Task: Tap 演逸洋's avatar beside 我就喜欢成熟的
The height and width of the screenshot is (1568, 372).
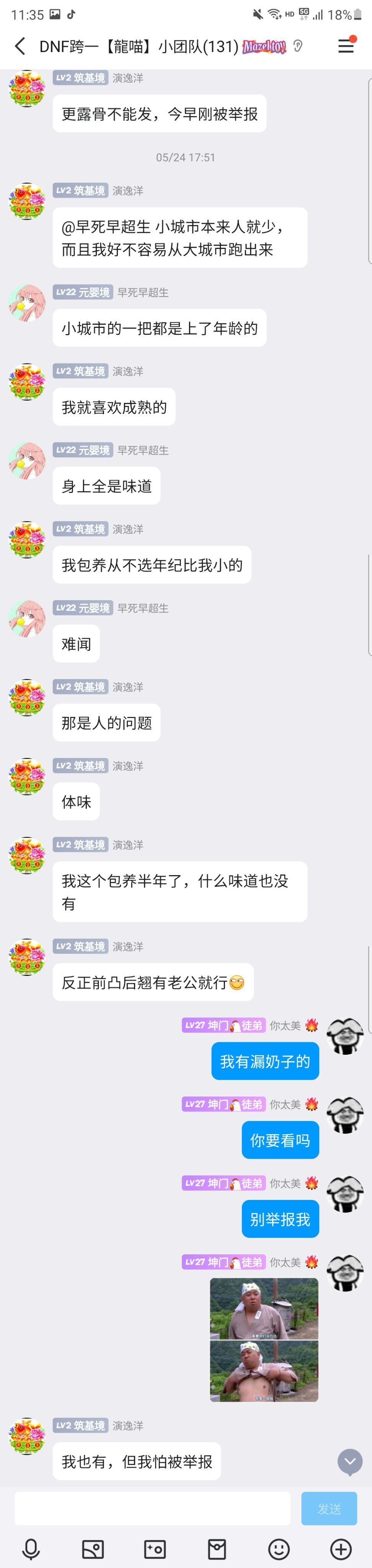Action: (27, 381)
